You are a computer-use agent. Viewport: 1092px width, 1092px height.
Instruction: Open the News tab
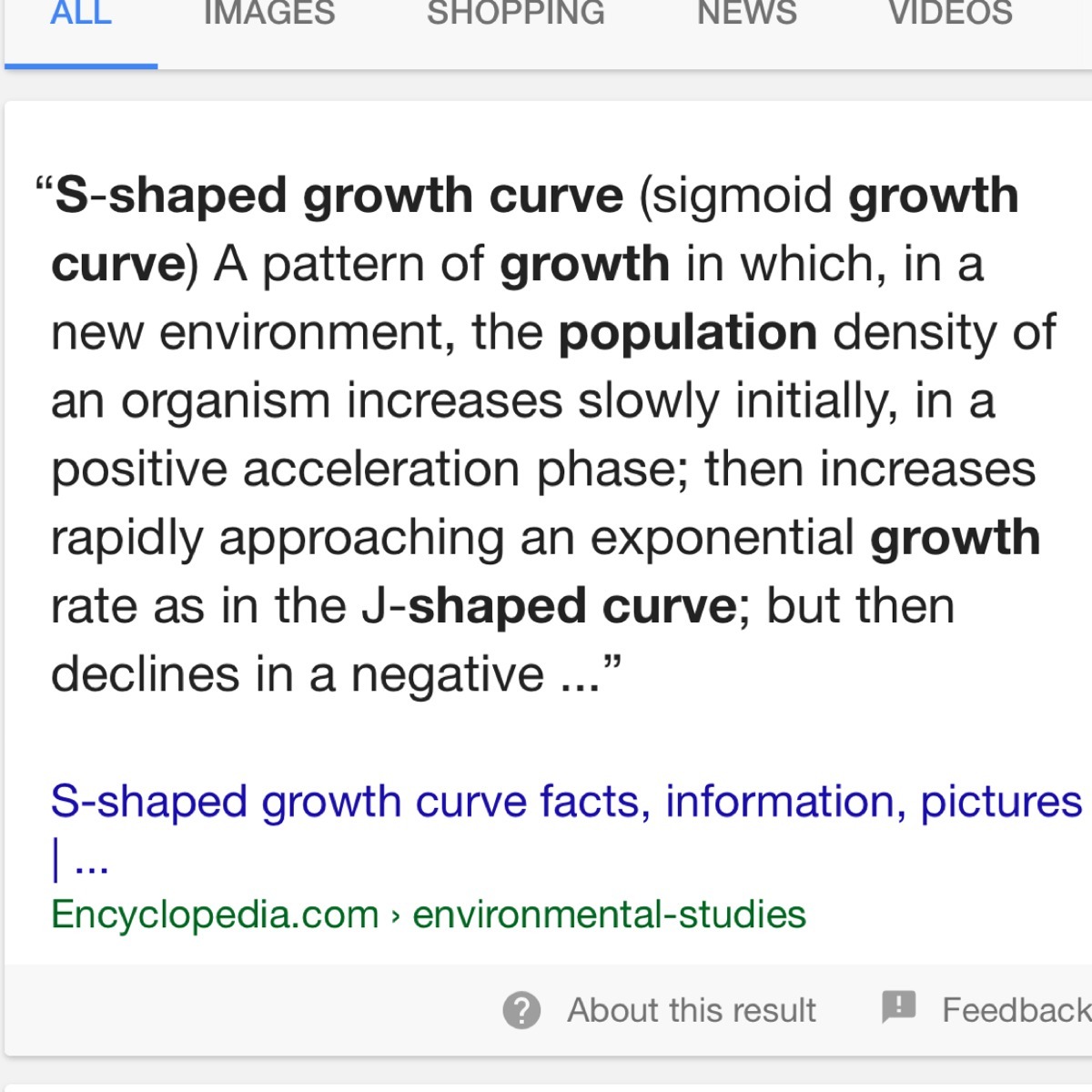click(746, 15)
